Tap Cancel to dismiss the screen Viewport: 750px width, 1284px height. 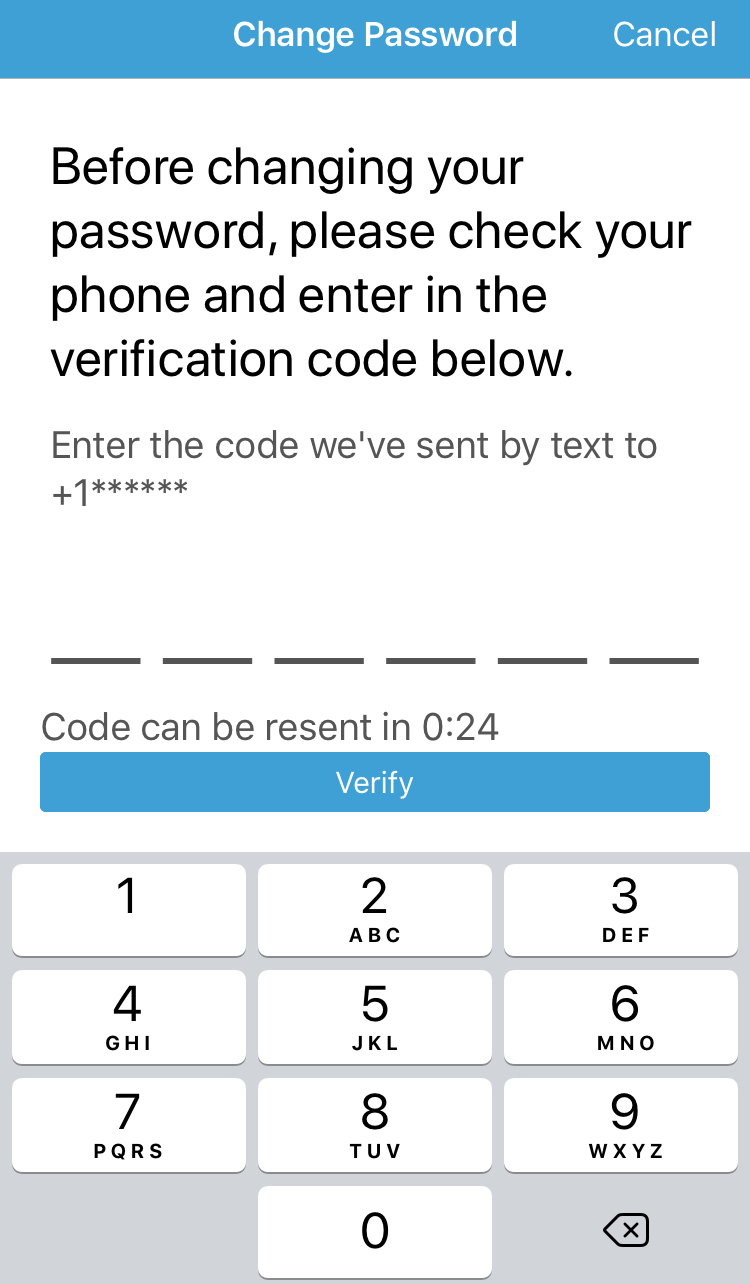point(664,34)
